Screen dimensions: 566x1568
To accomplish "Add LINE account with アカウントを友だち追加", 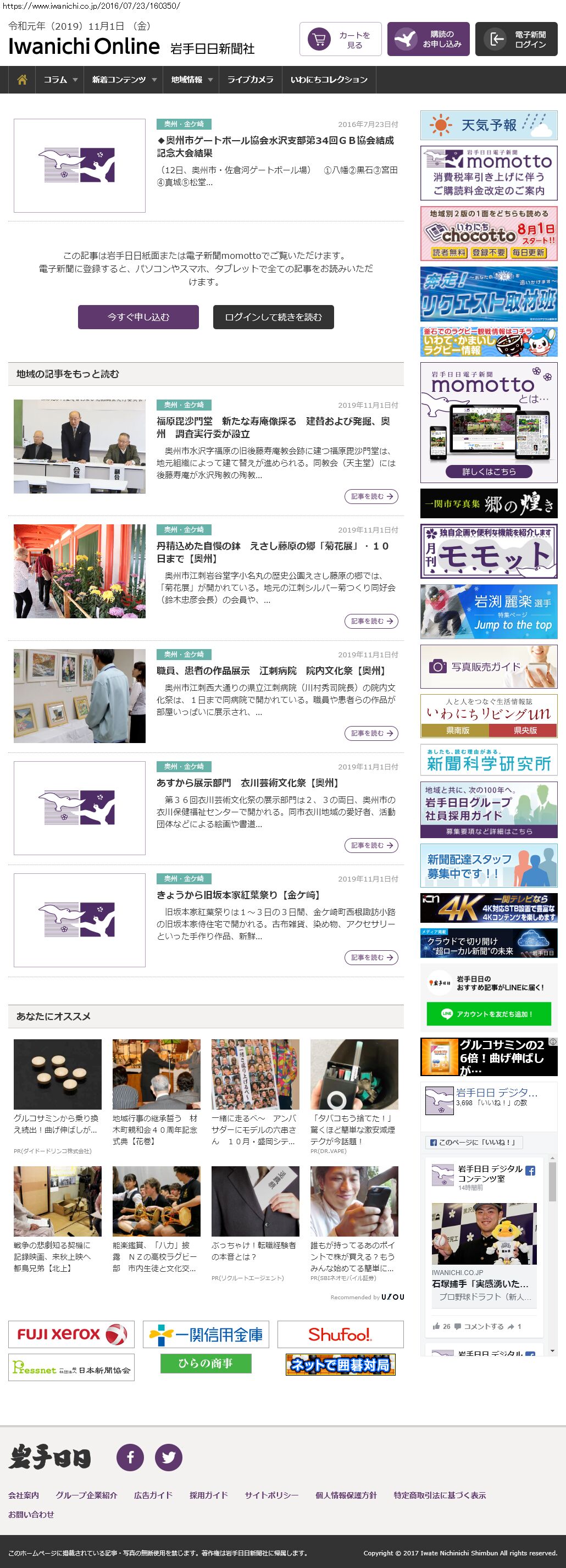I will (488, 1013).
